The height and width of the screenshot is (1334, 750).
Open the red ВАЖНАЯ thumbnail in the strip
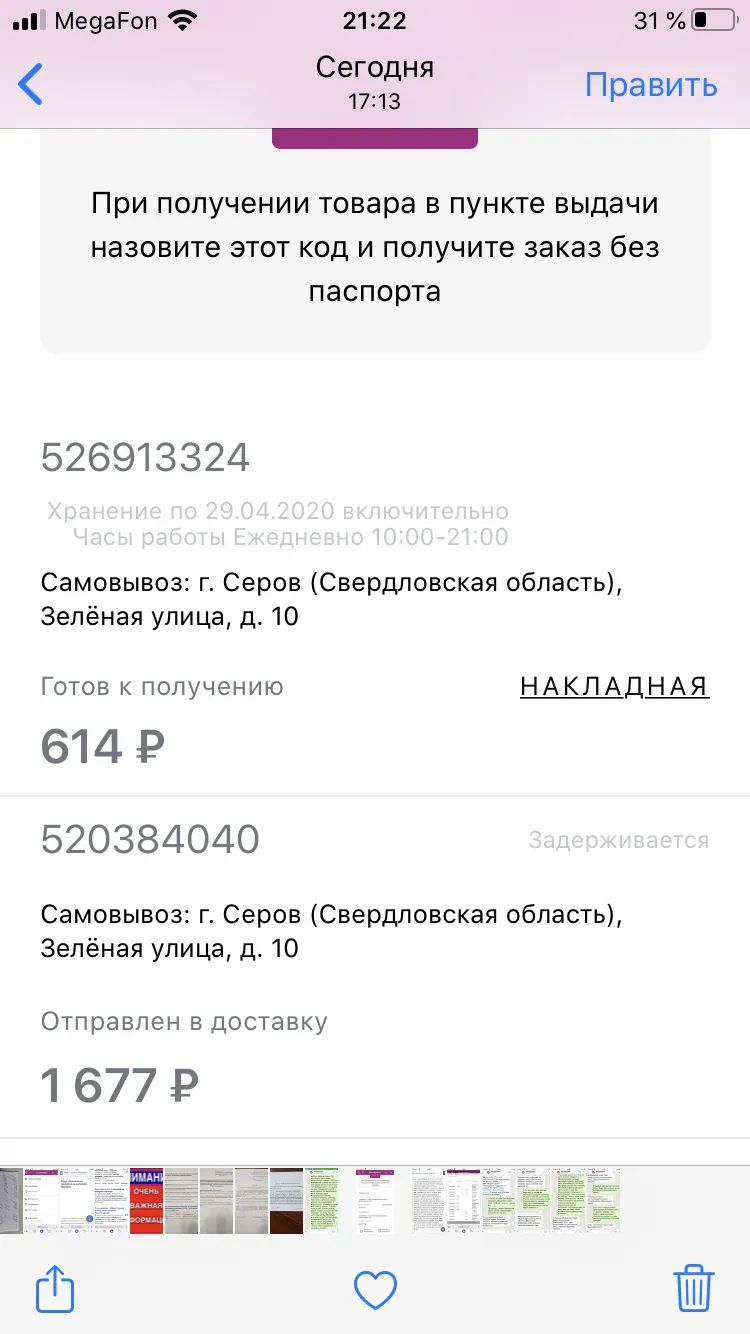[x=146, y=1199]
